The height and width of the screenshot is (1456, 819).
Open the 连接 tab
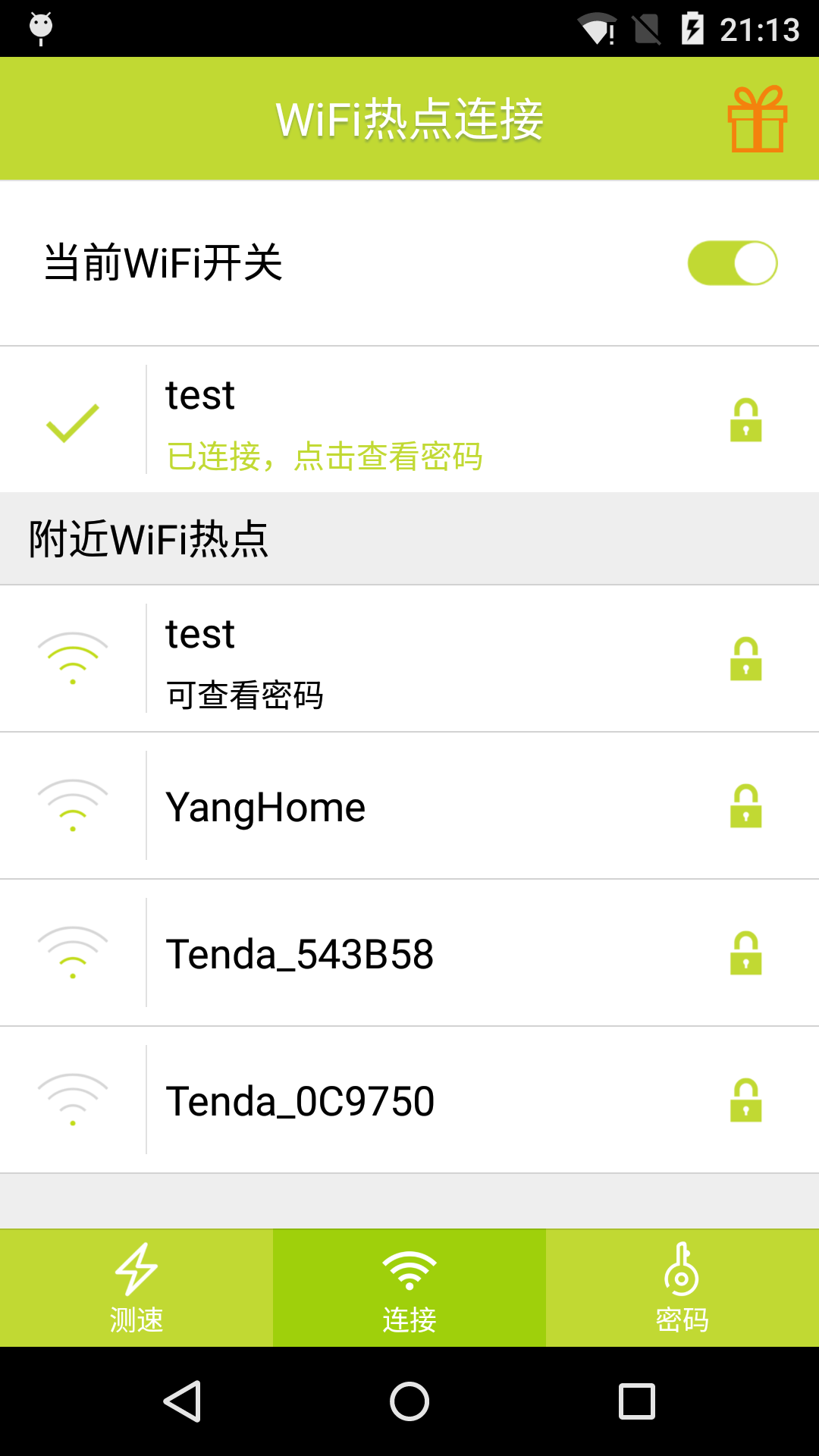[409, 1288]
